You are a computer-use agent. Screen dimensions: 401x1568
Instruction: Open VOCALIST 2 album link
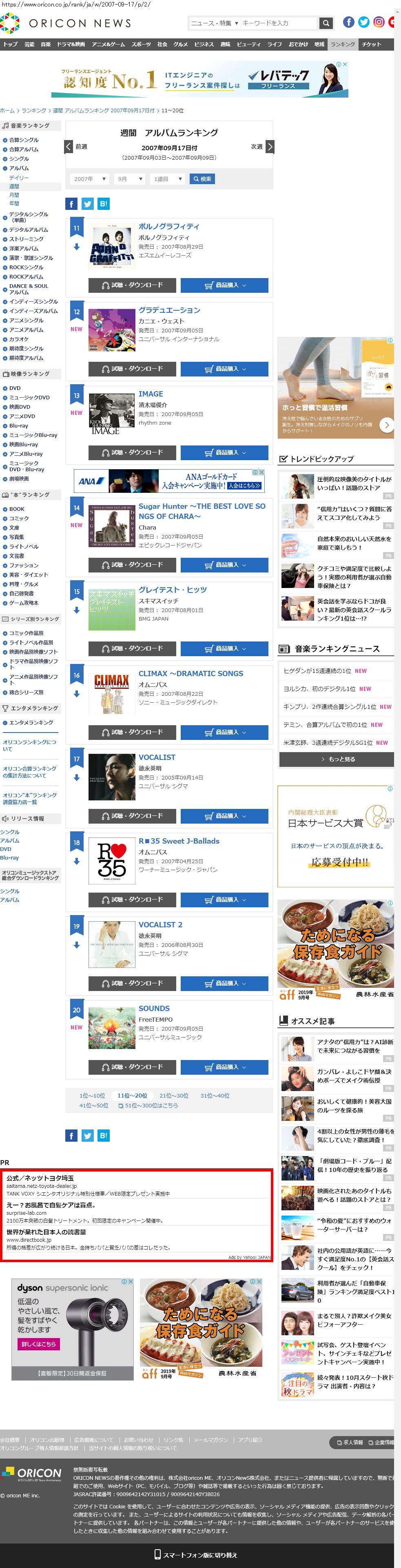(x=160, y=924)
